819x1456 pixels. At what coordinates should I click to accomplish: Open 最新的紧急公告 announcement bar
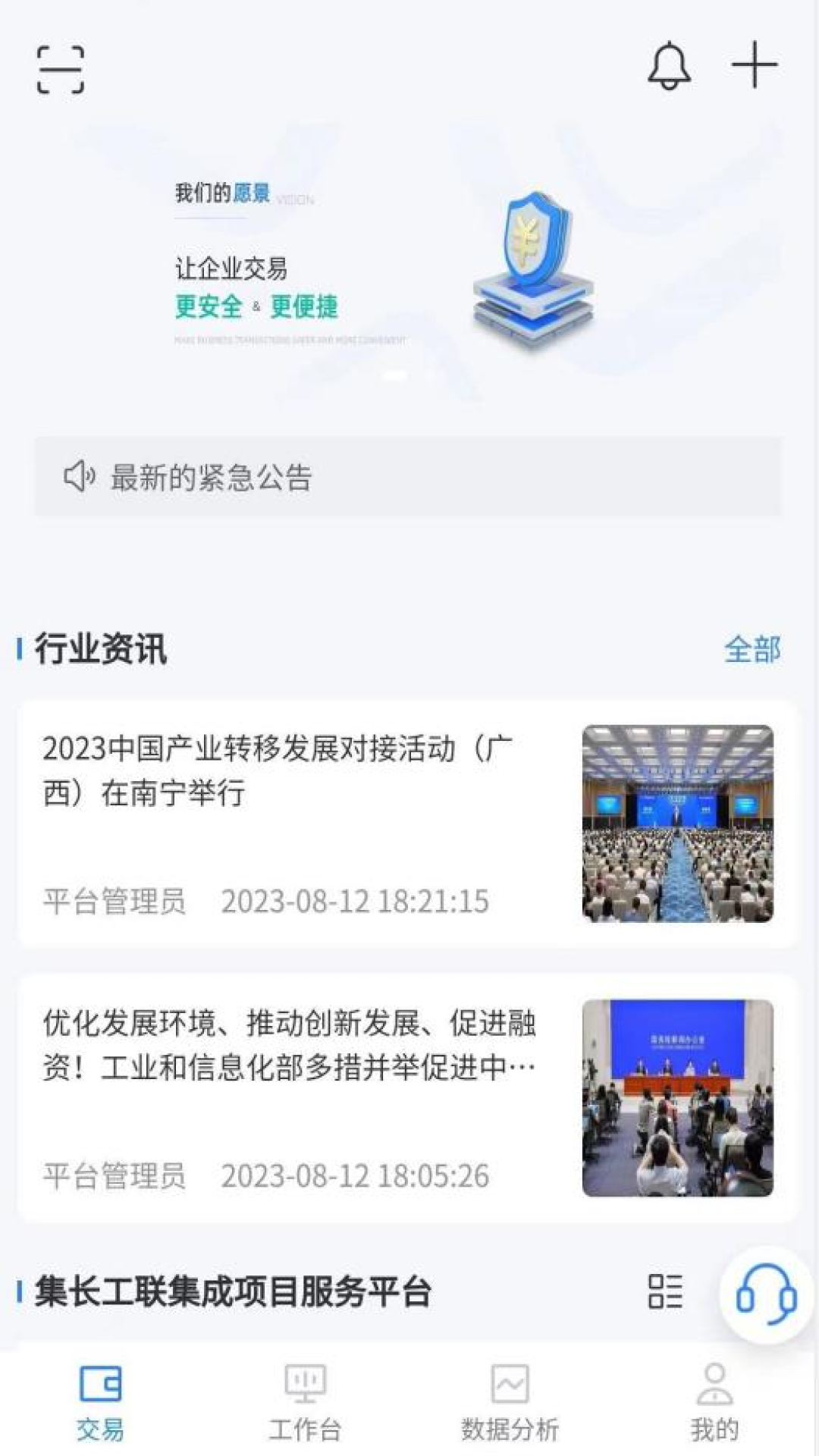[x=408, y=477]
